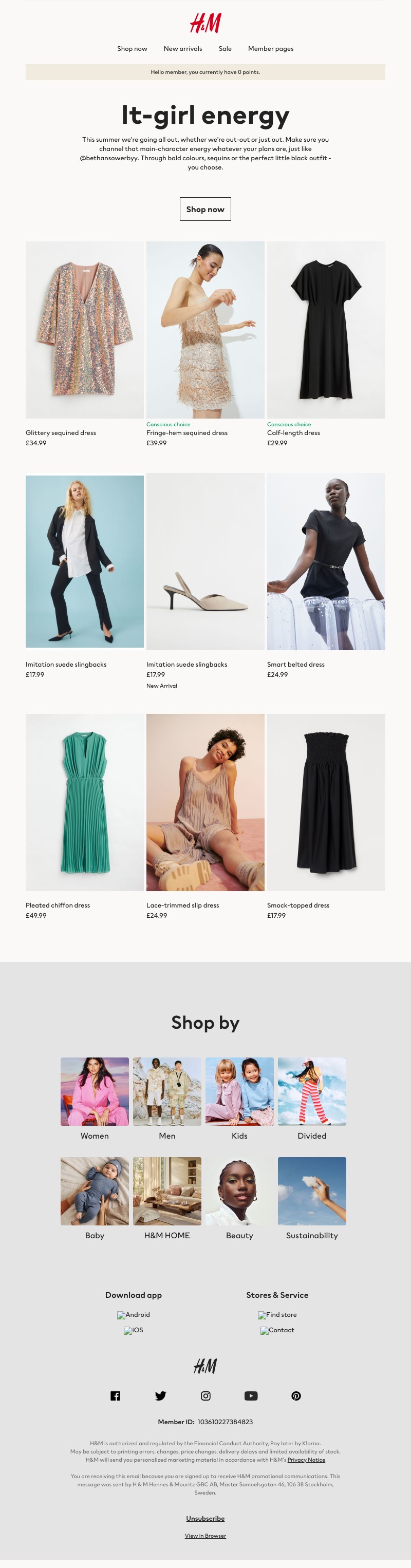Open the Shop now navigation link

(132, 49)
